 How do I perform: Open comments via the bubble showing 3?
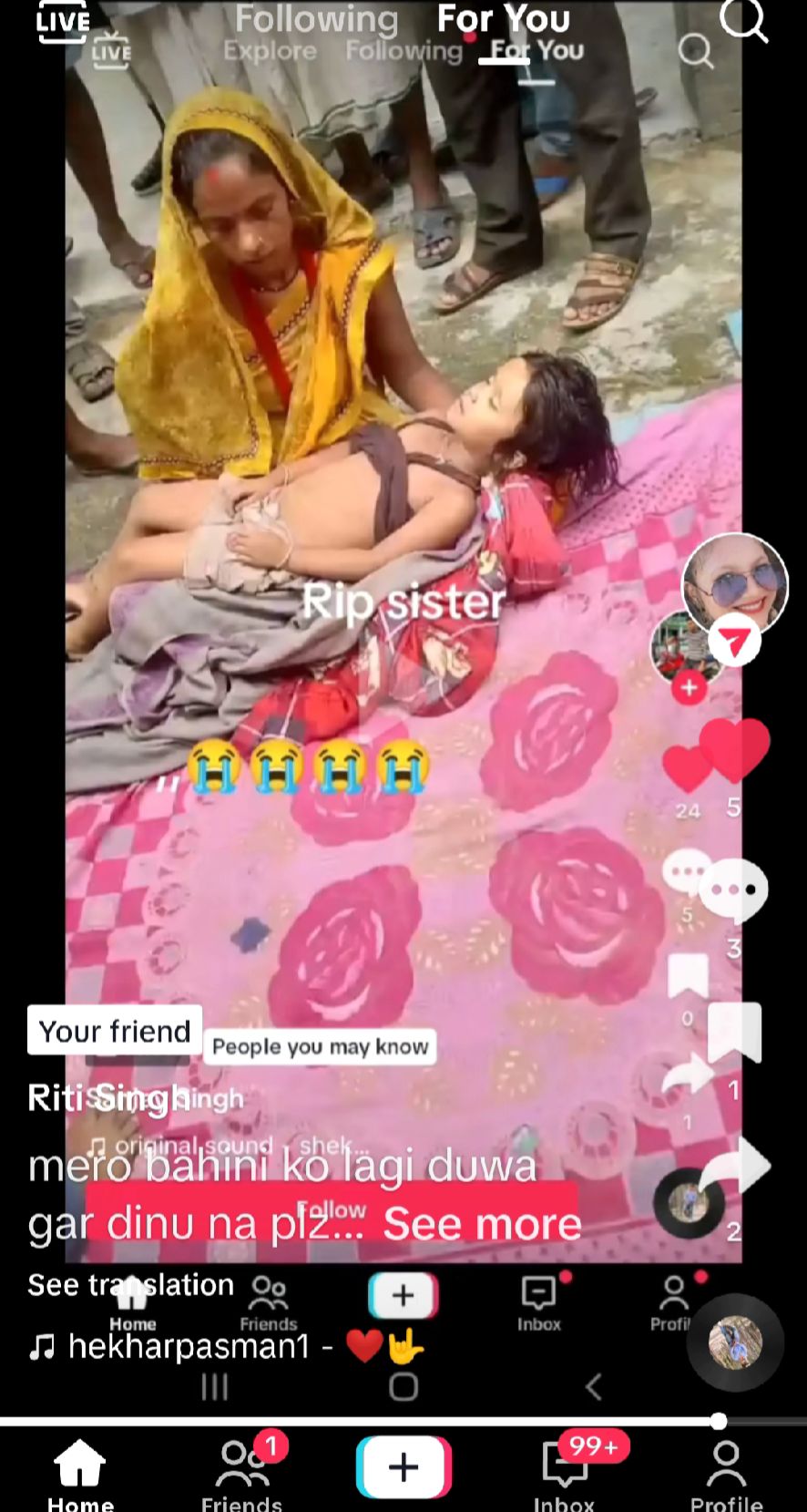(734, 890)
